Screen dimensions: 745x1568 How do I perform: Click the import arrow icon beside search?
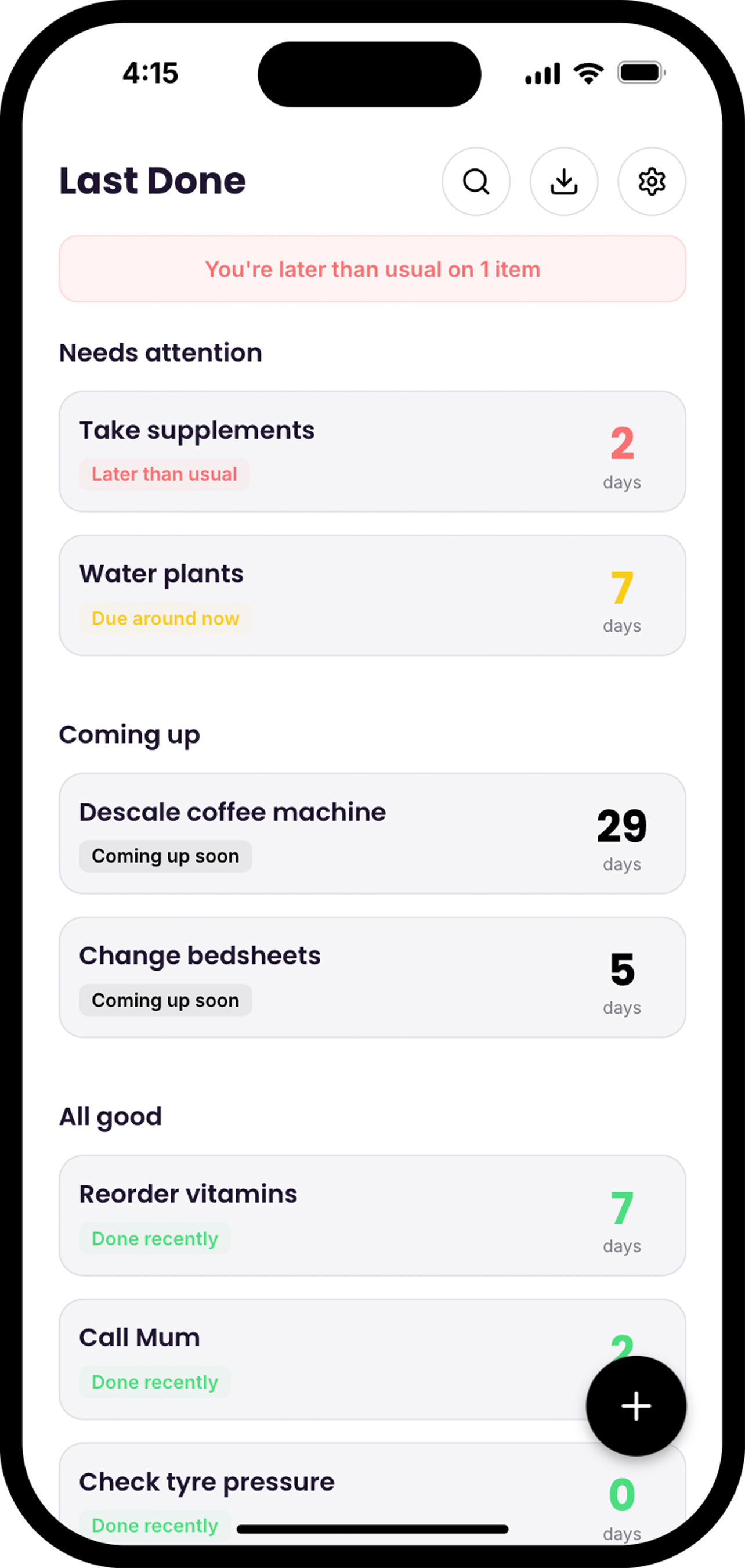click(x=564, y=182)
